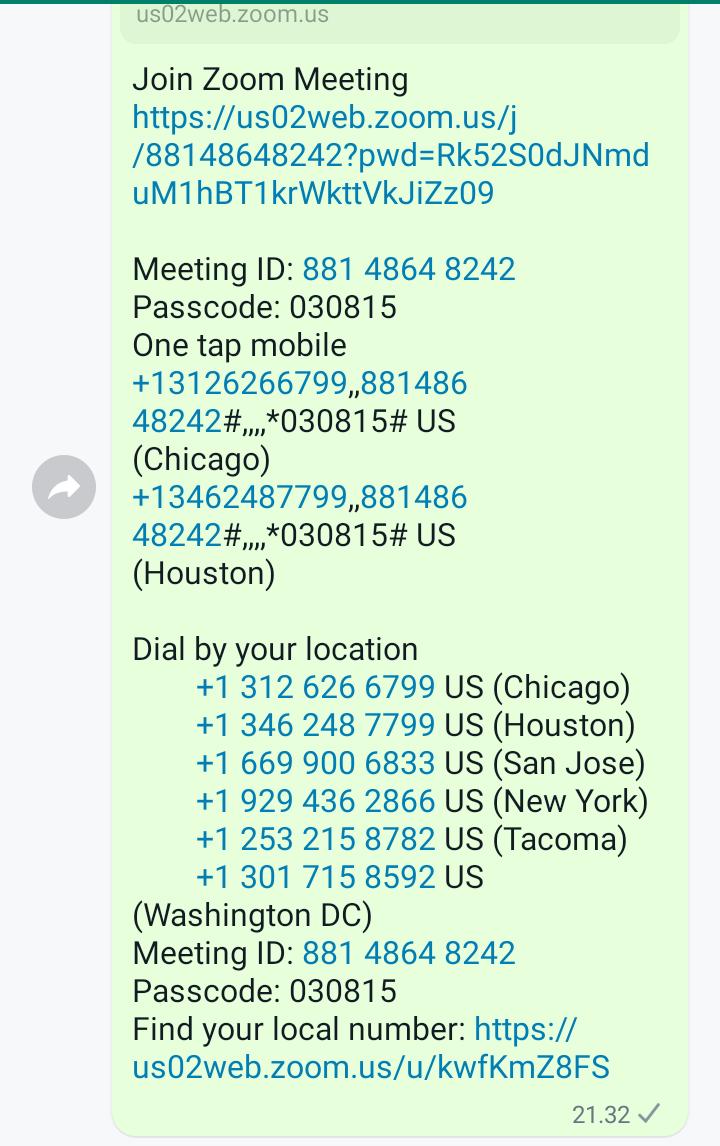This screenshot has width=720, height=1146.
Task: Call +1 312 626 6799 Chicago number
Action: click(x=315, y=687)
